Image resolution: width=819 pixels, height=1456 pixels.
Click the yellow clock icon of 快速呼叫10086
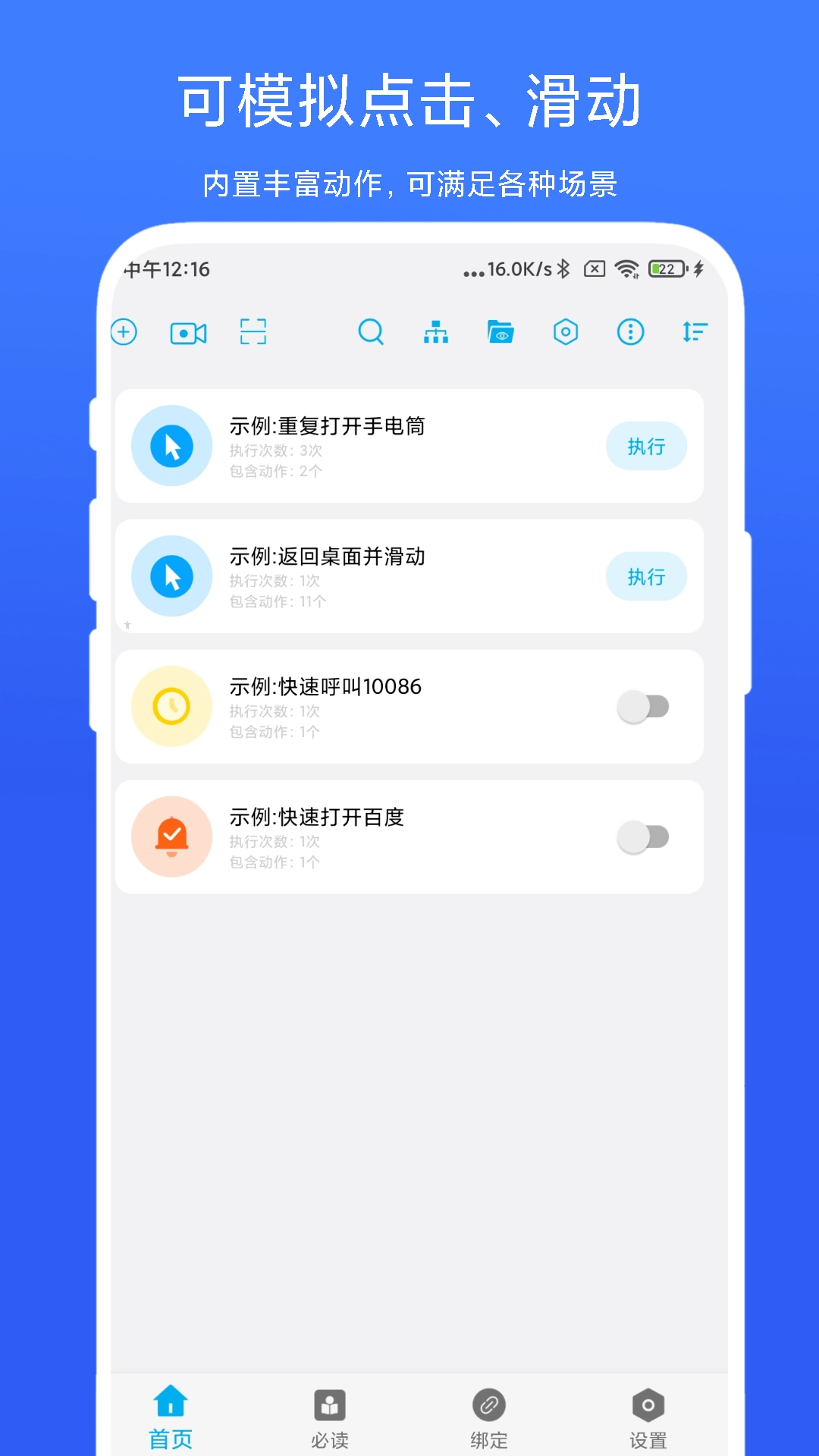point(171,705)
